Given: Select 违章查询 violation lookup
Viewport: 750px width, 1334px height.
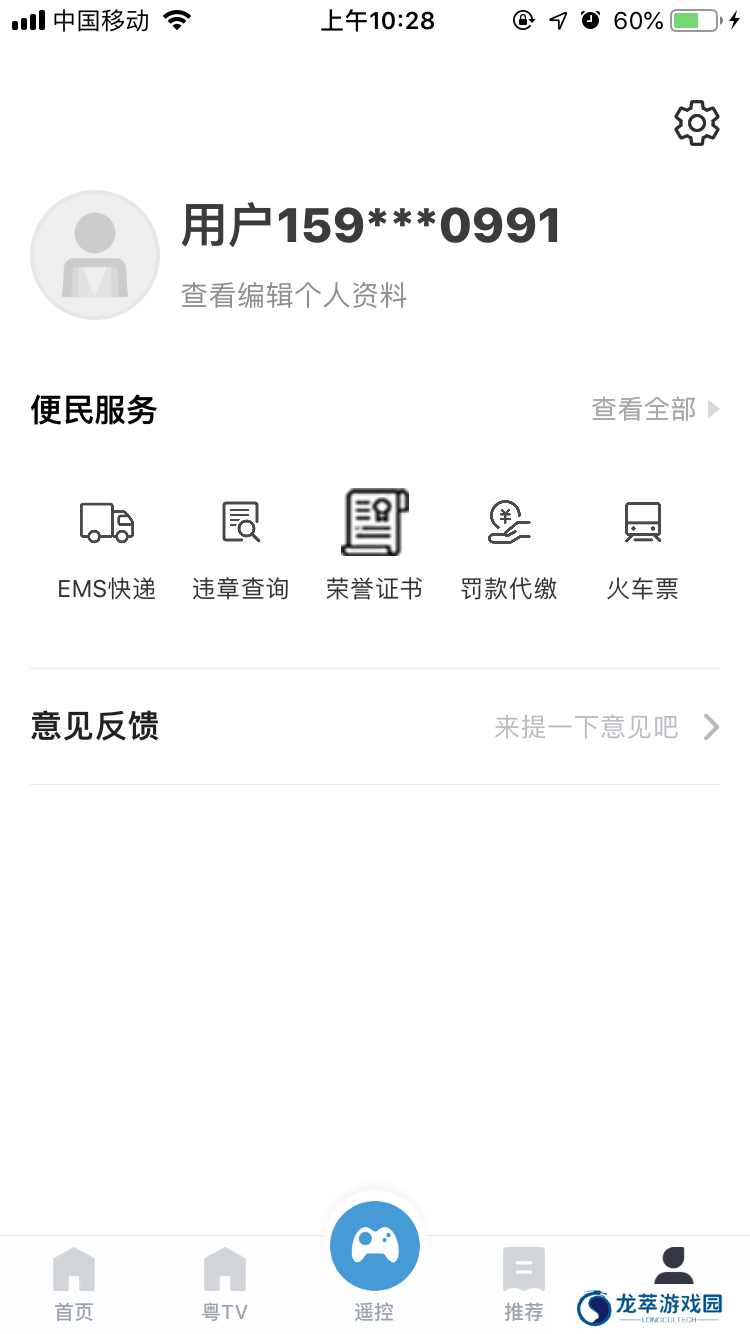Looking at the screenshot, I should 240,545.
